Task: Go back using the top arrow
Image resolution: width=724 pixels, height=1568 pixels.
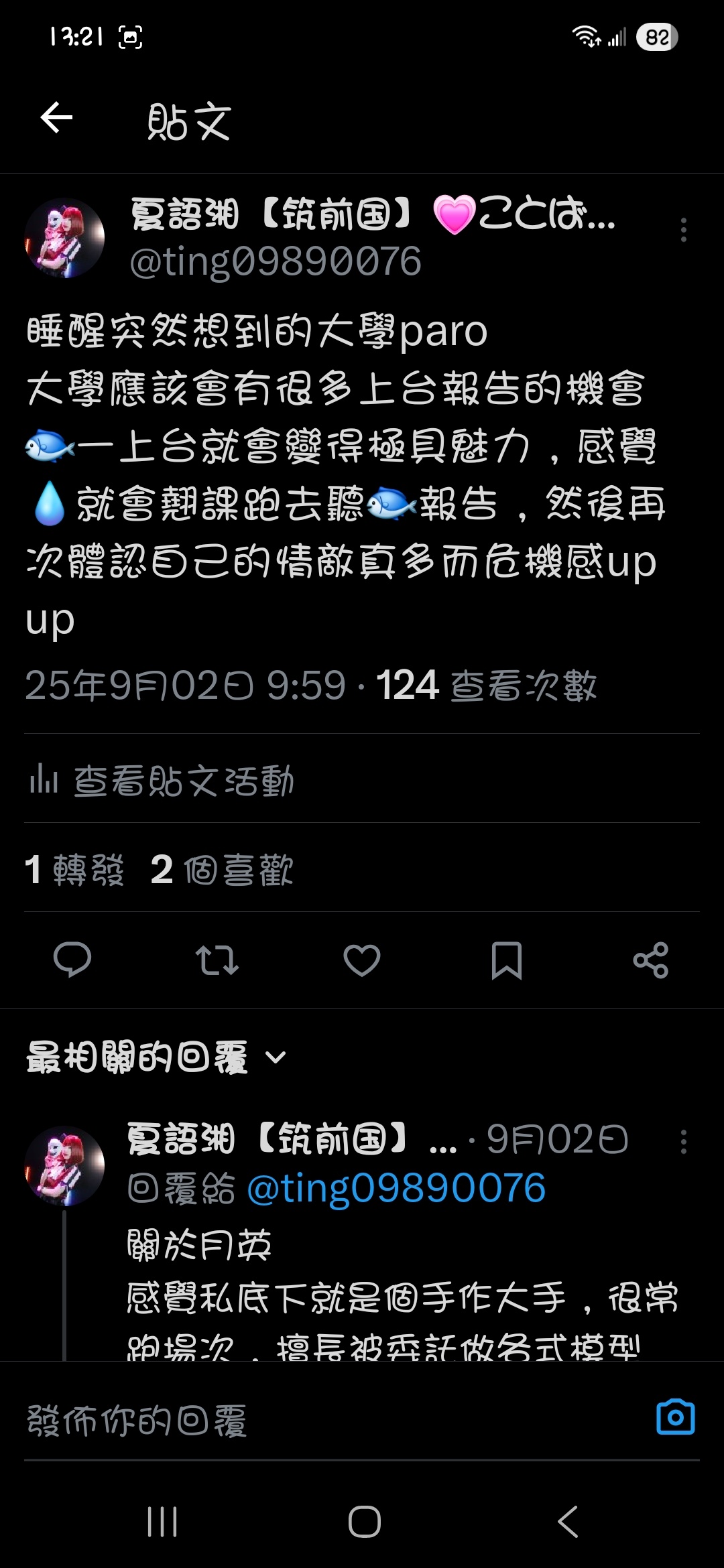Action: click(56, 119)
